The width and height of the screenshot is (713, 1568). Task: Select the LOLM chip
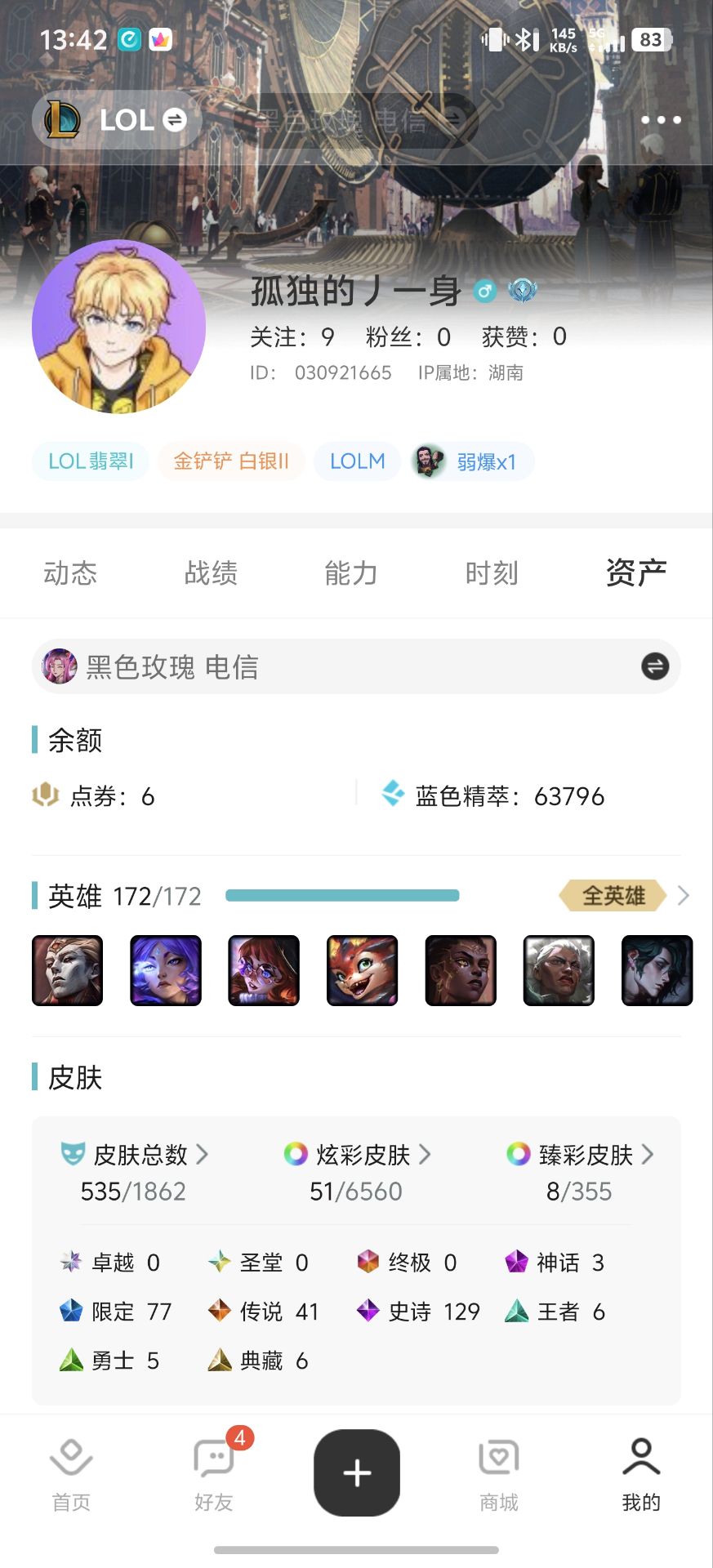click(357, 461)
